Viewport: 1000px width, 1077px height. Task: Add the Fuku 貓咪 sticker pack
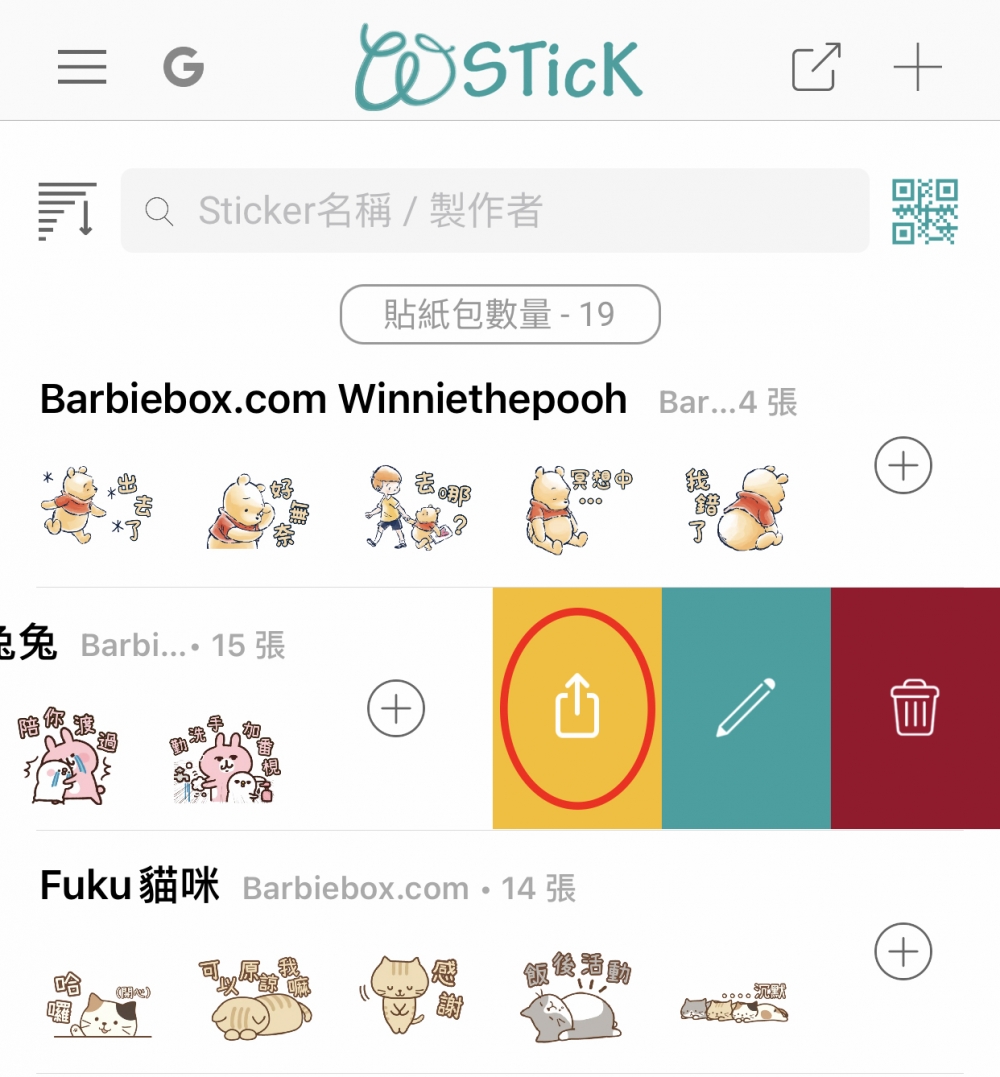(x=903, y=950)
